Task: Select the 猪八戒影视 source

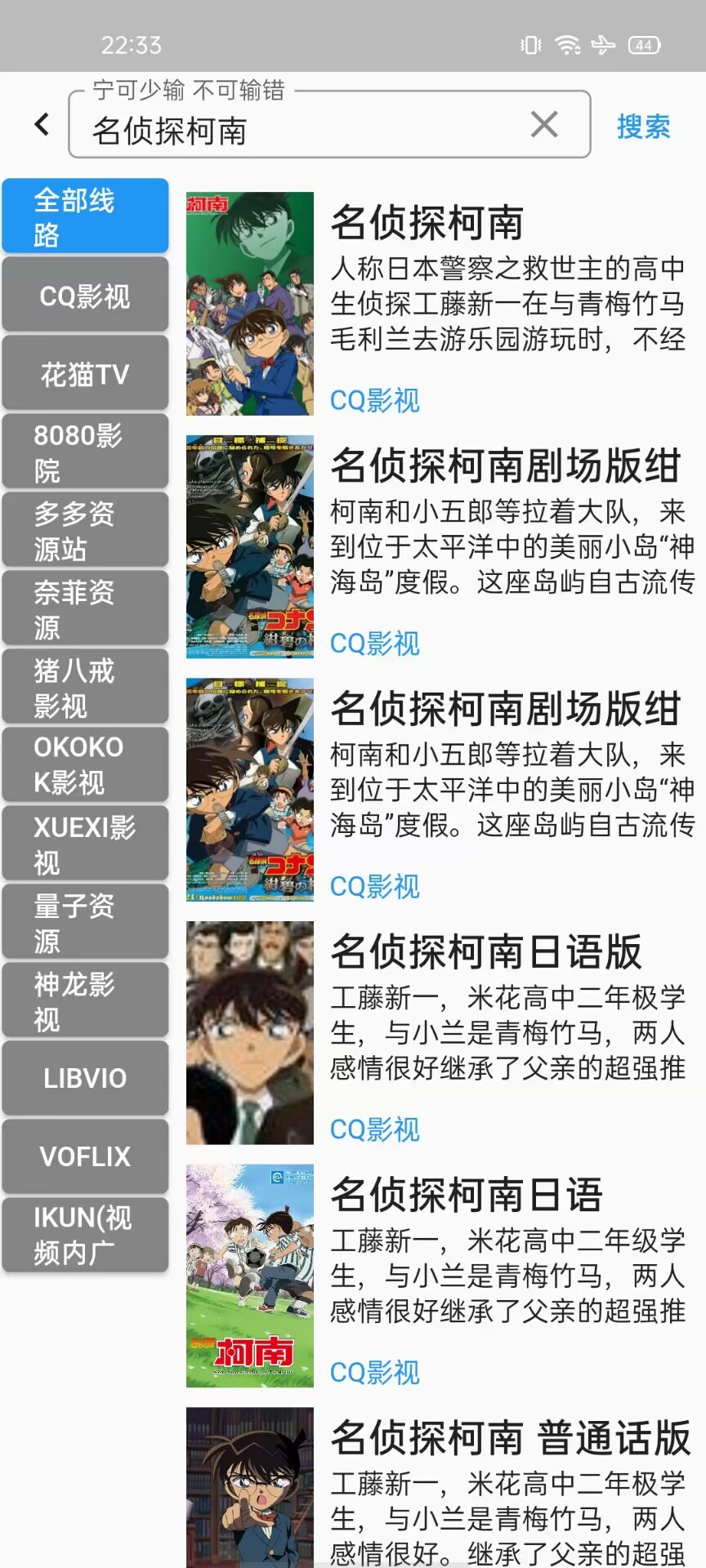Action: pyautogui.click(x=85, y=688)
